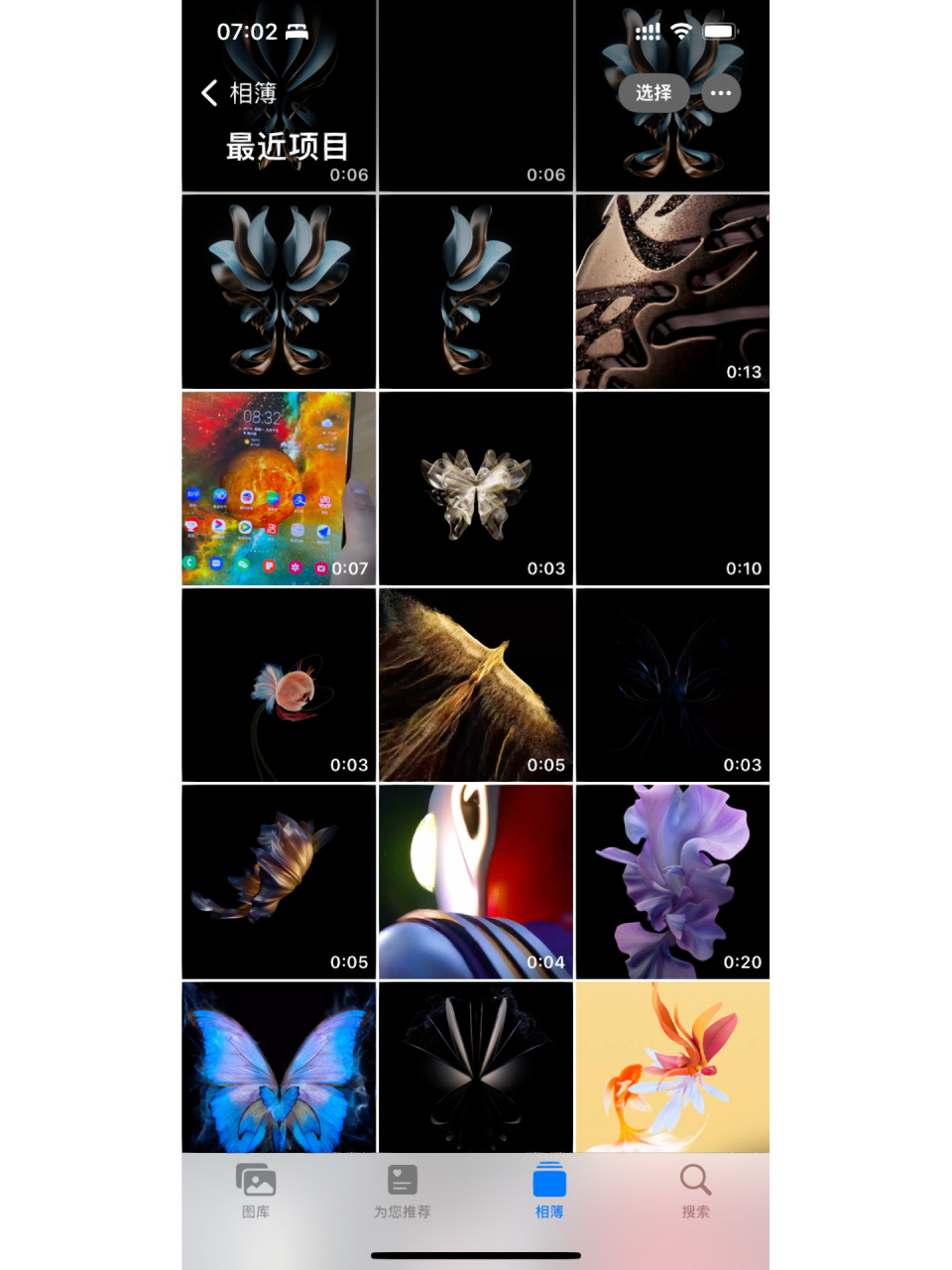
Task: Switch to the 为您推荐 tab
Action: tap(402, 1190)
